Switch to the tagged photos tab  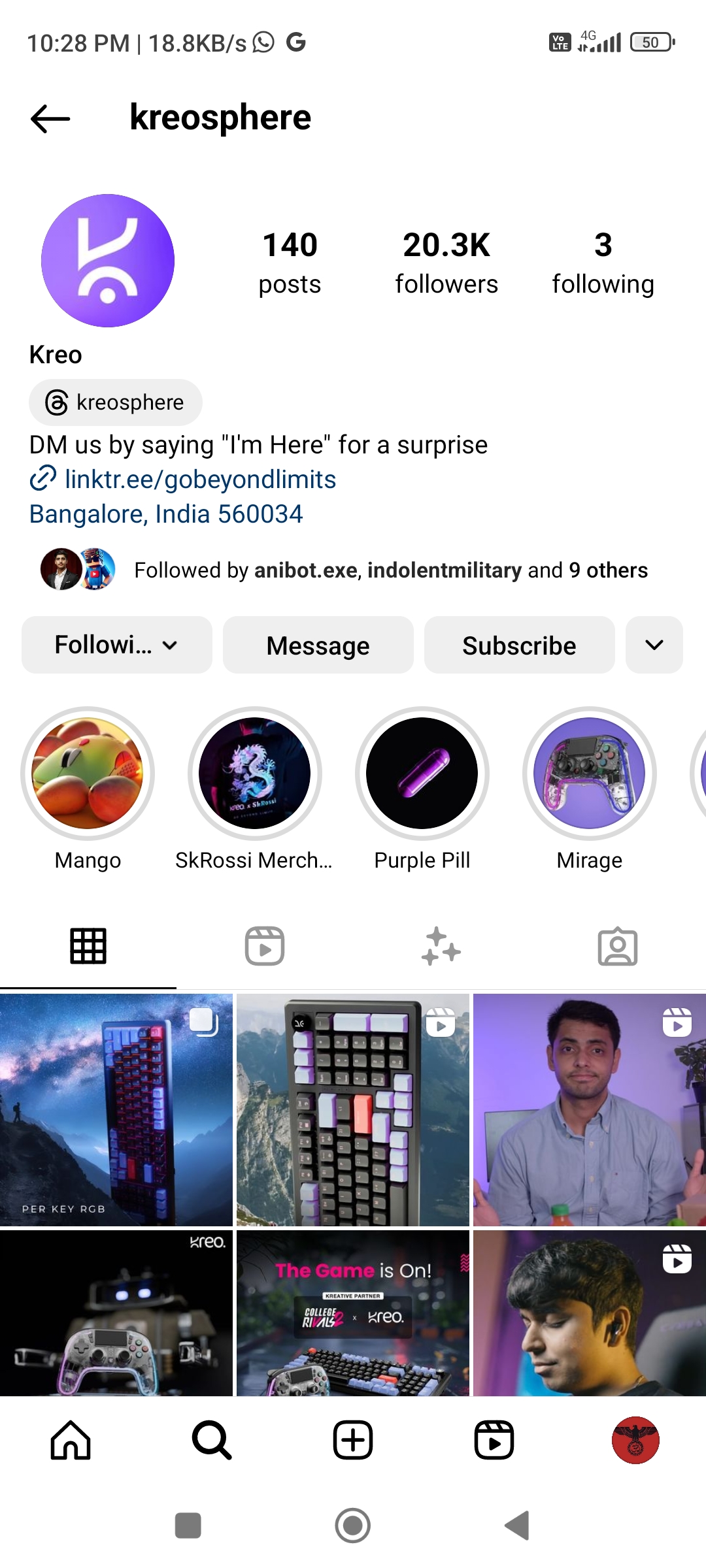(617, 946)
